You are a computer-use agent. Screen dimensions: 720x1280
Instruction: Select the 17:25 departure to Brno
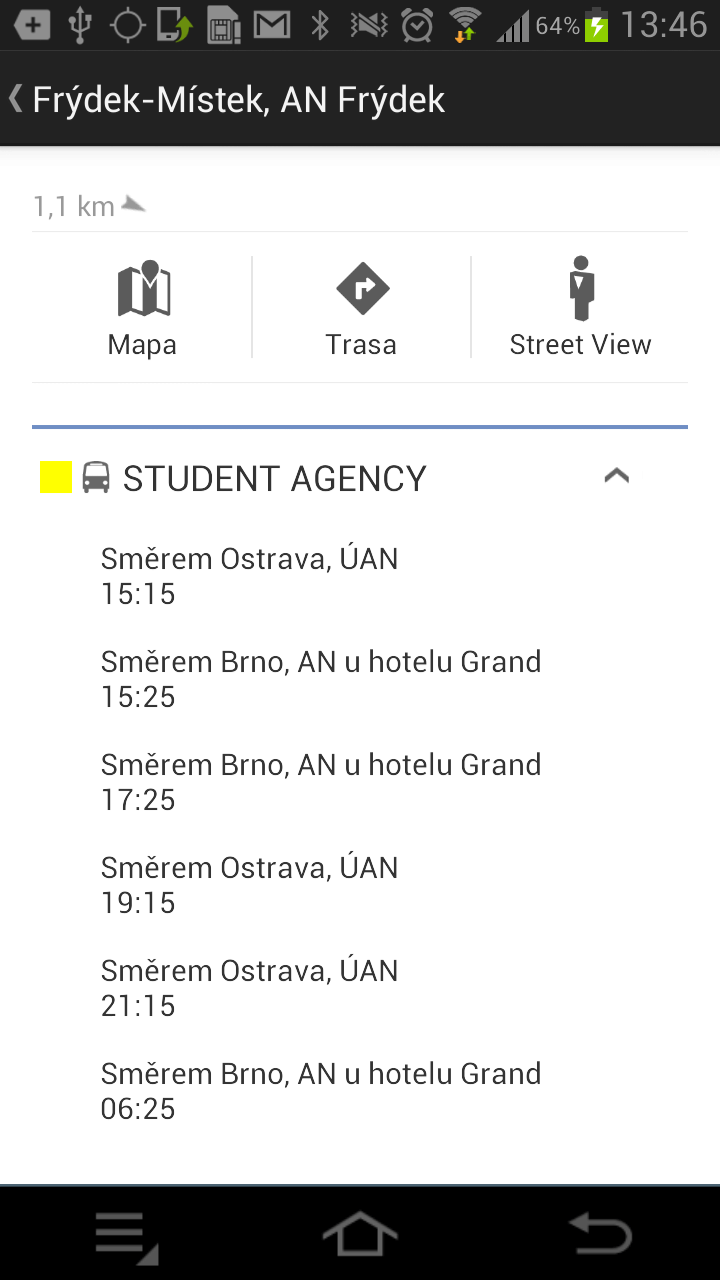click(x=360, y=782)
